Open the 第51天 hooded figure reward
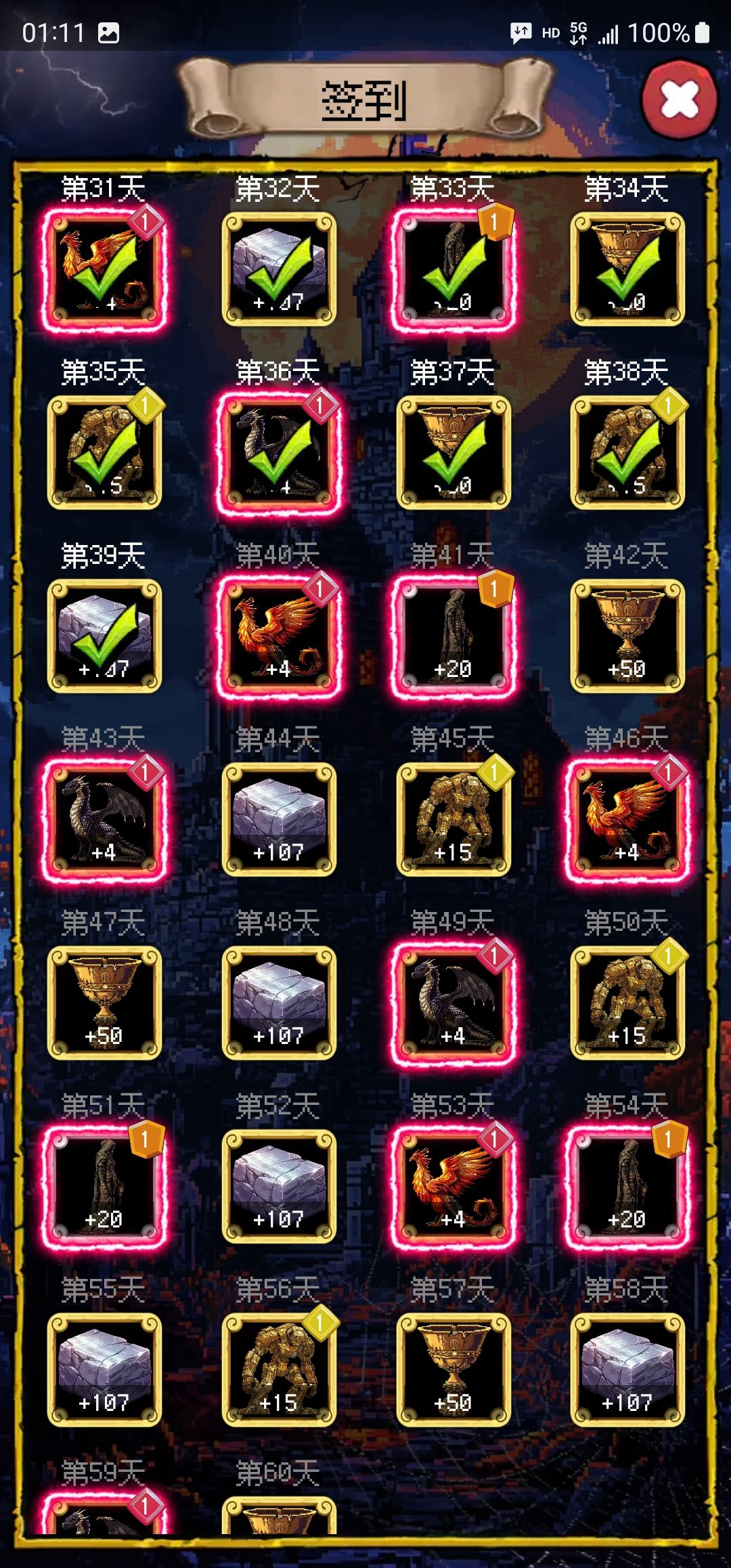This screenshot has width=731, height=1568. pyautogui.click(x=104, y=1187)
